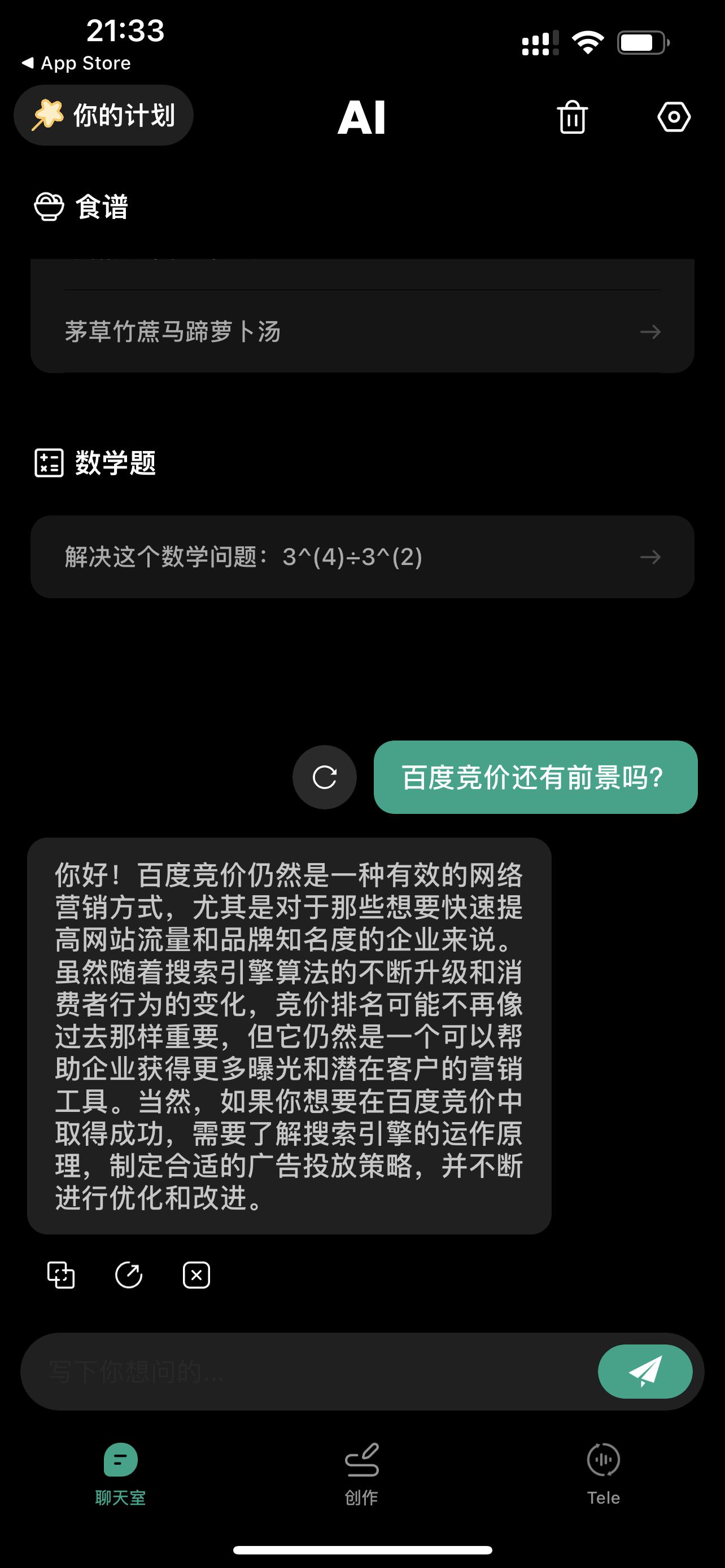The width and height of the screenshot is (725, 1568).
Task: Regenerate the question using refresh icon
Action: click(x=325, y=777)
